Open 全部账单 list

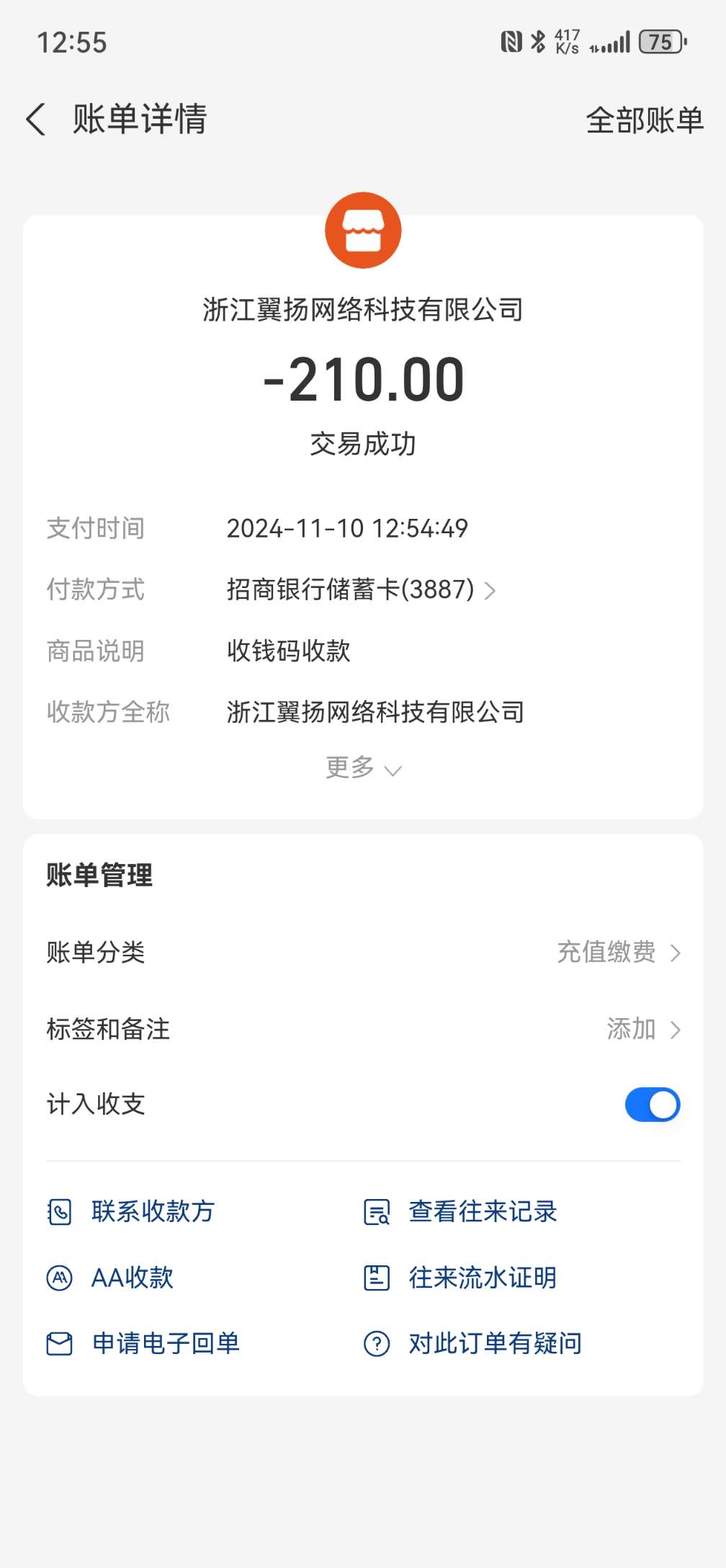click(644, 120)
